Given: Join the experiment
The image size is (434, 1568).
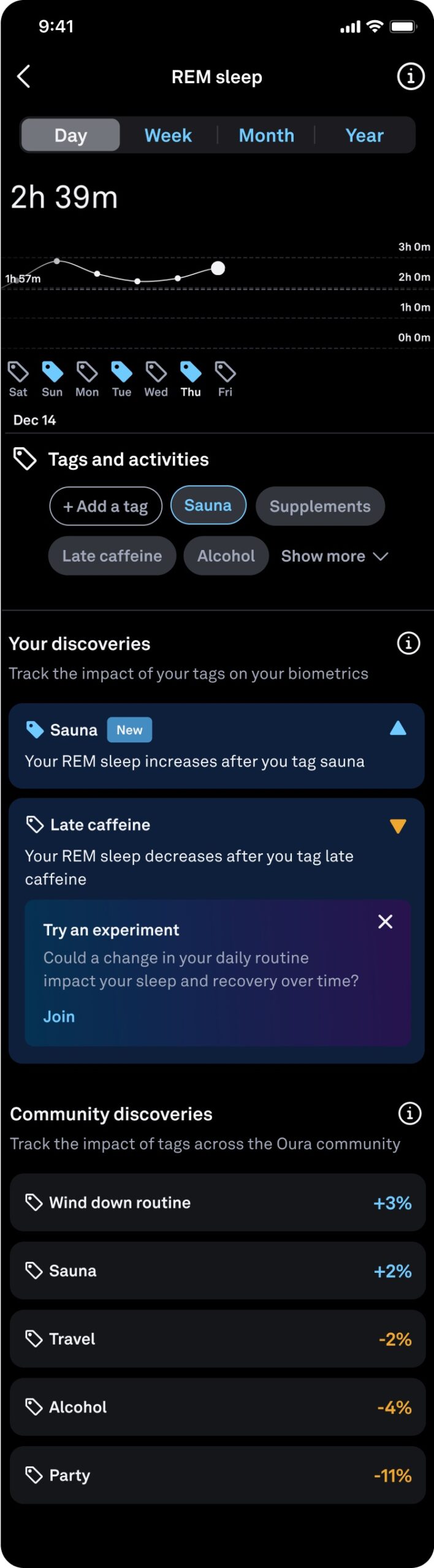Looking at the screenshot, I should coord(59,1016).
